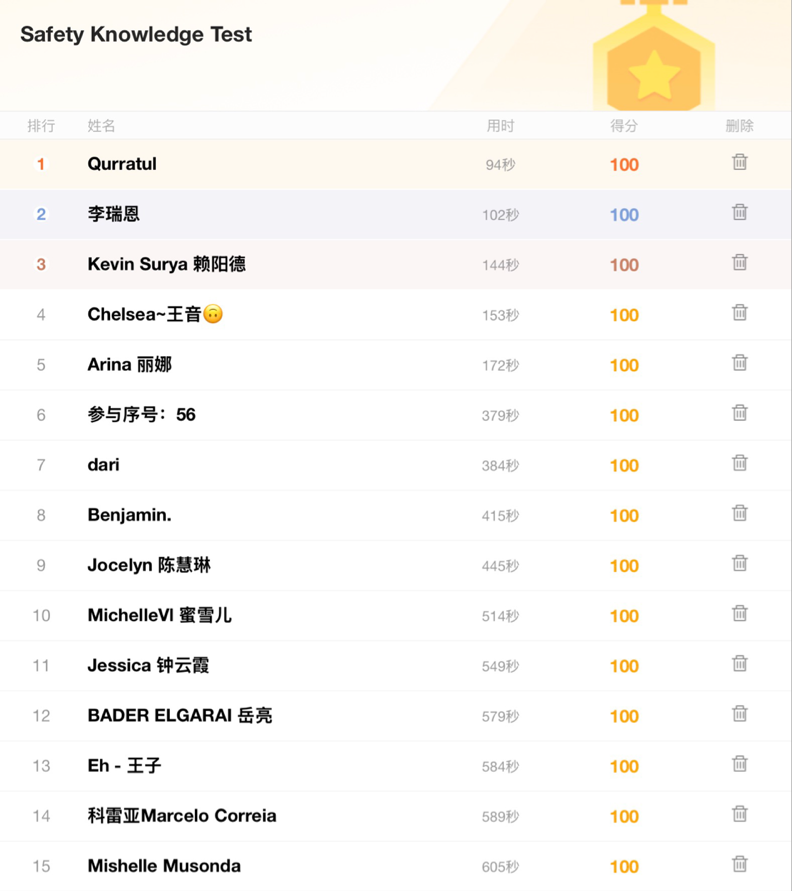
Task: Remove Arina 丽娜's entry
Action: [740, 362]
